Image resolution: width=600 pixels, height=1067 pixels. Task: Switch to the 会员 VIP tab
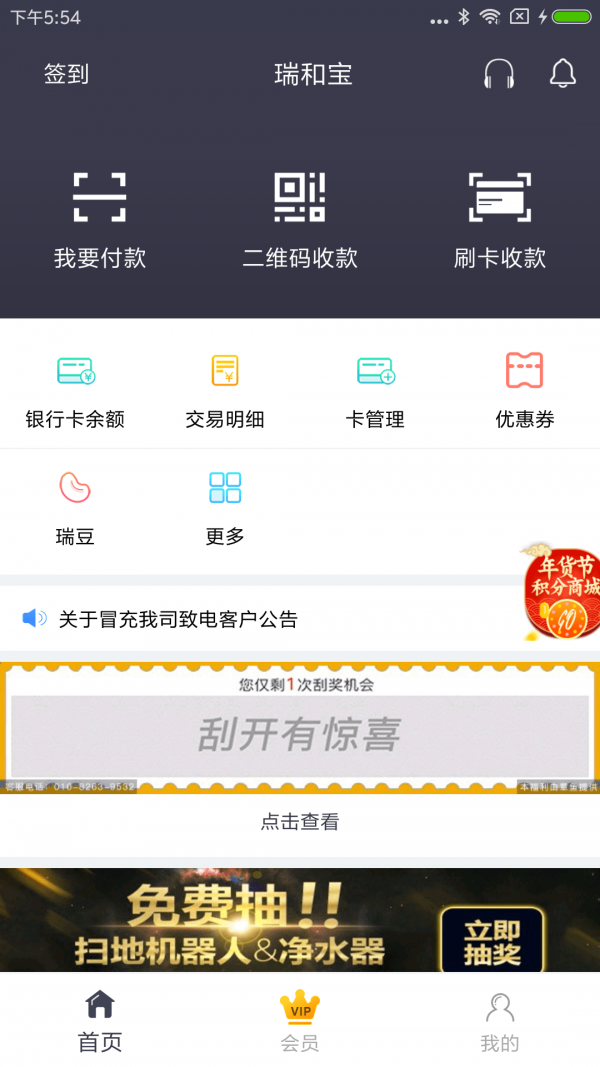click(x=300, y=1021)
